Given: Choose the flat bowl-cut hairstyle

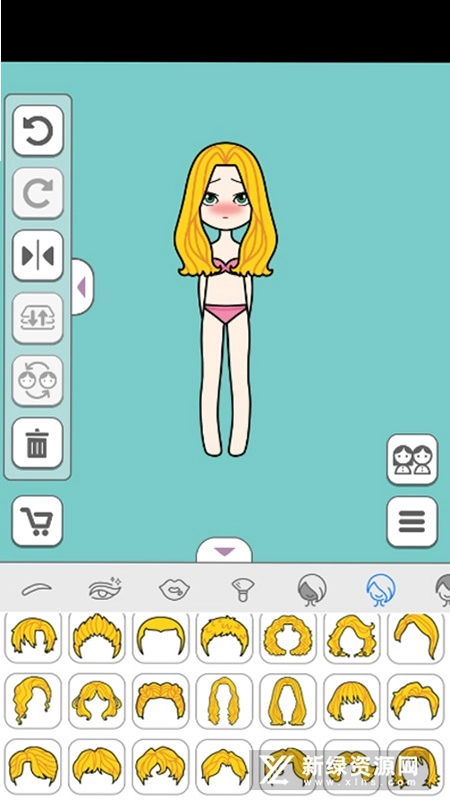Looking at the screenshot, I should pos(161,637).
